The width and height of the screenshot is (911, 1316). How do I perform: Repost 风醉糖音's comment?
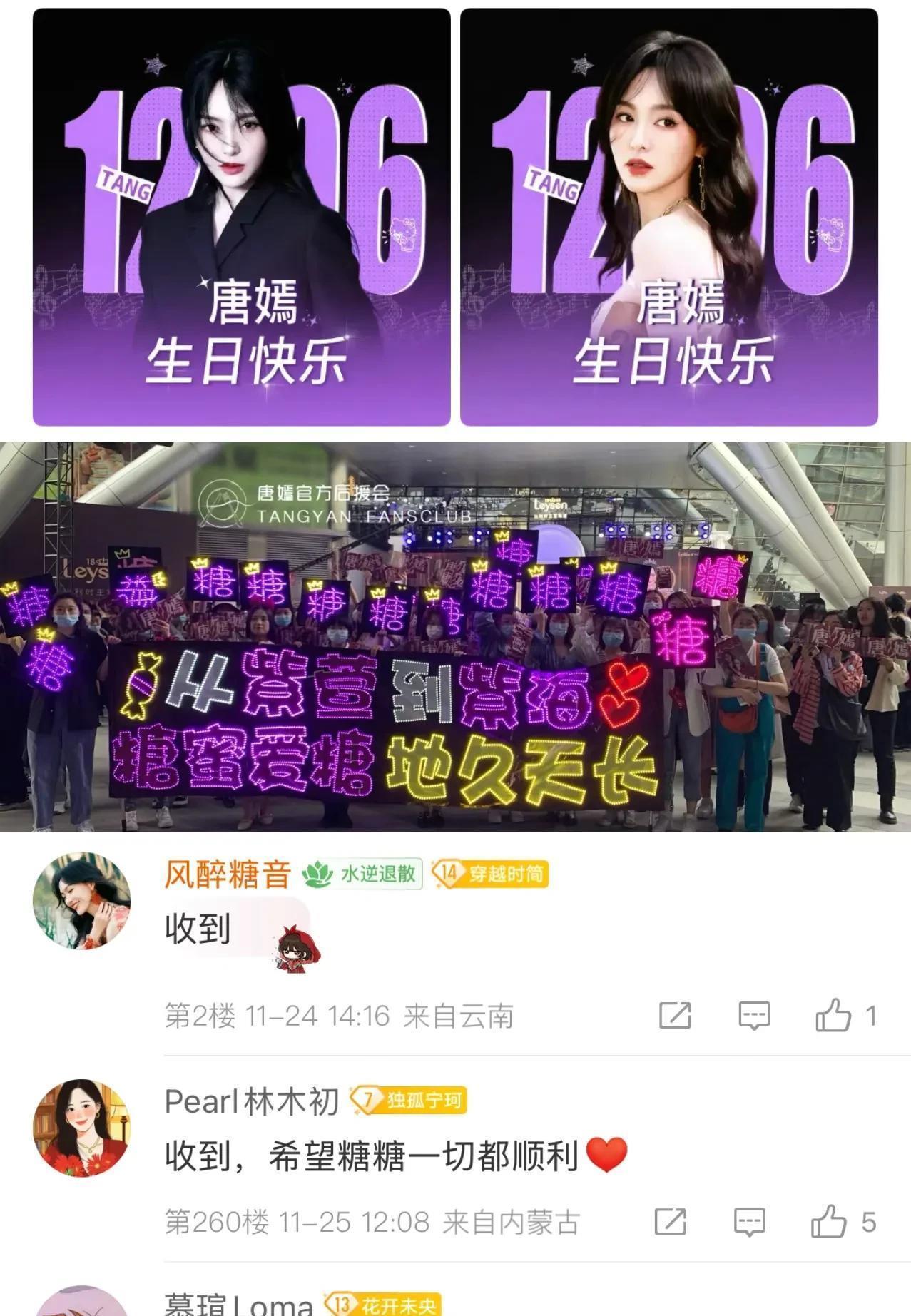point(674,1015)
